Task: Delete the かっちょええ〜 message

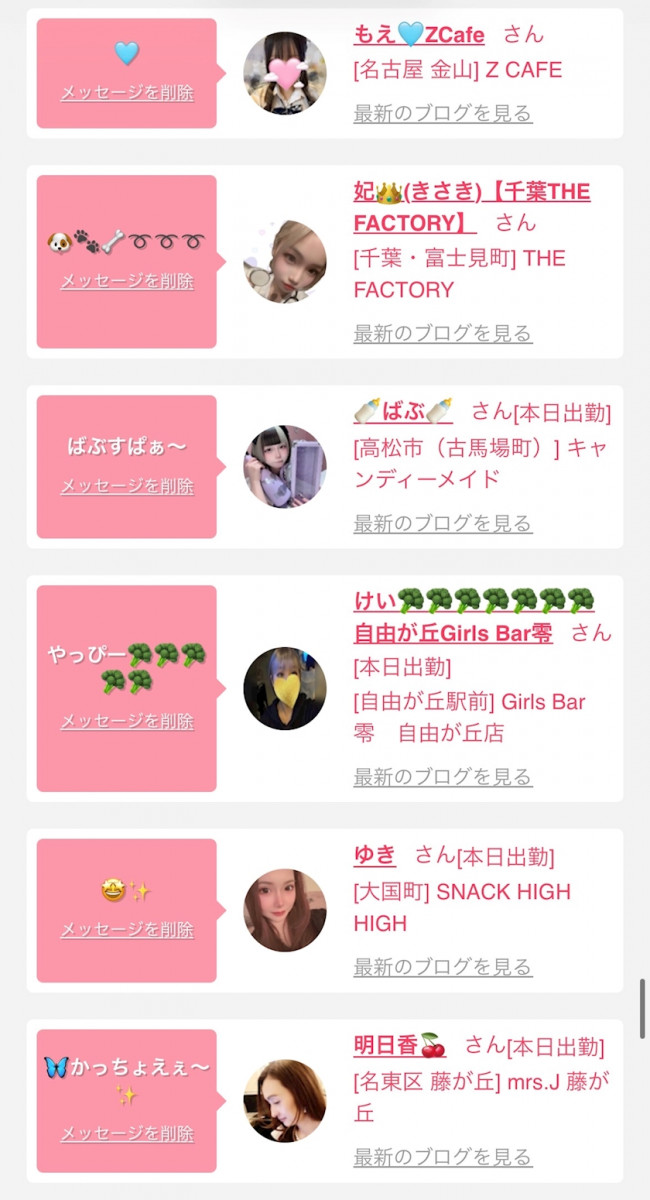Action: 127,1134
